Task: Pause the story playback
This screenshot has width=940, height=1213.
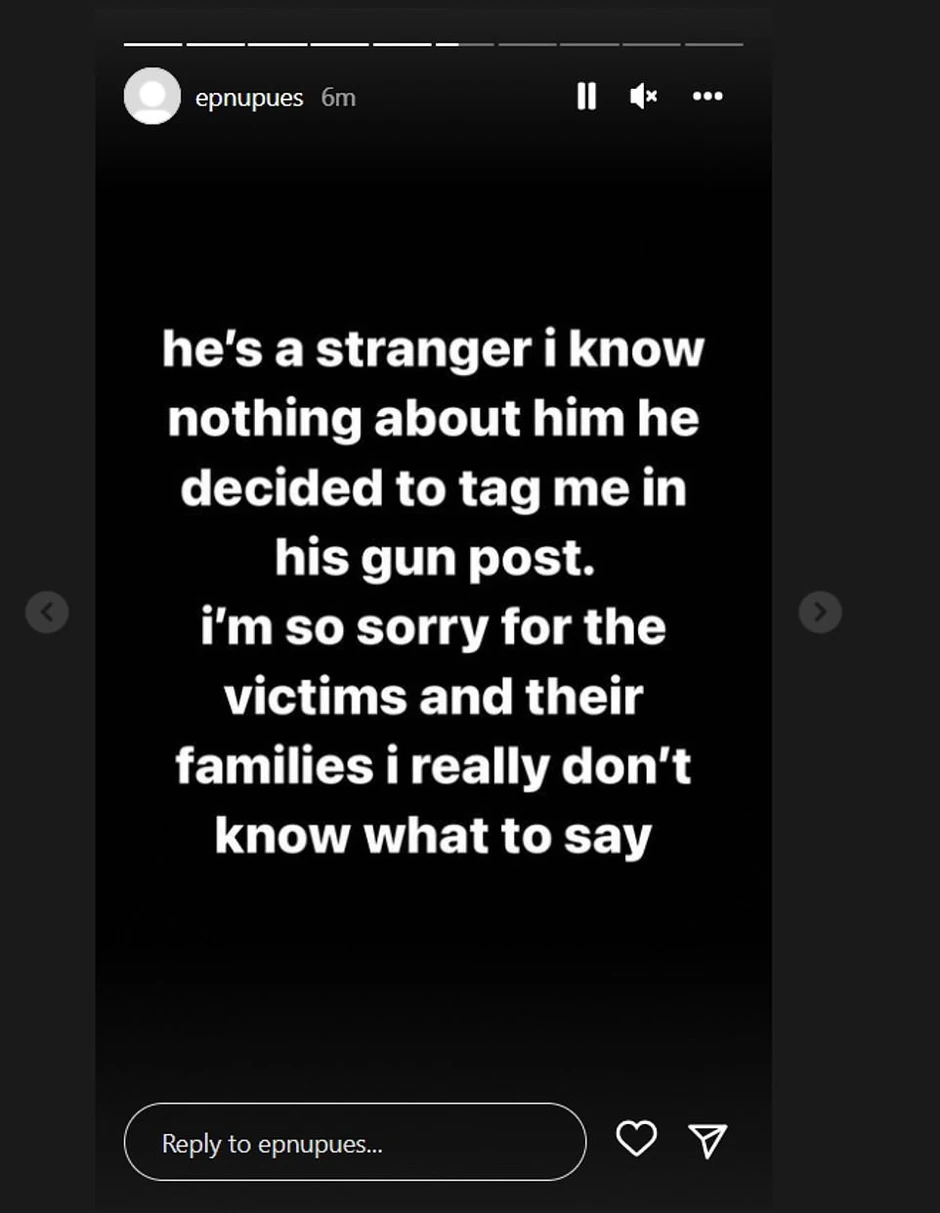Action: (587, 96)
